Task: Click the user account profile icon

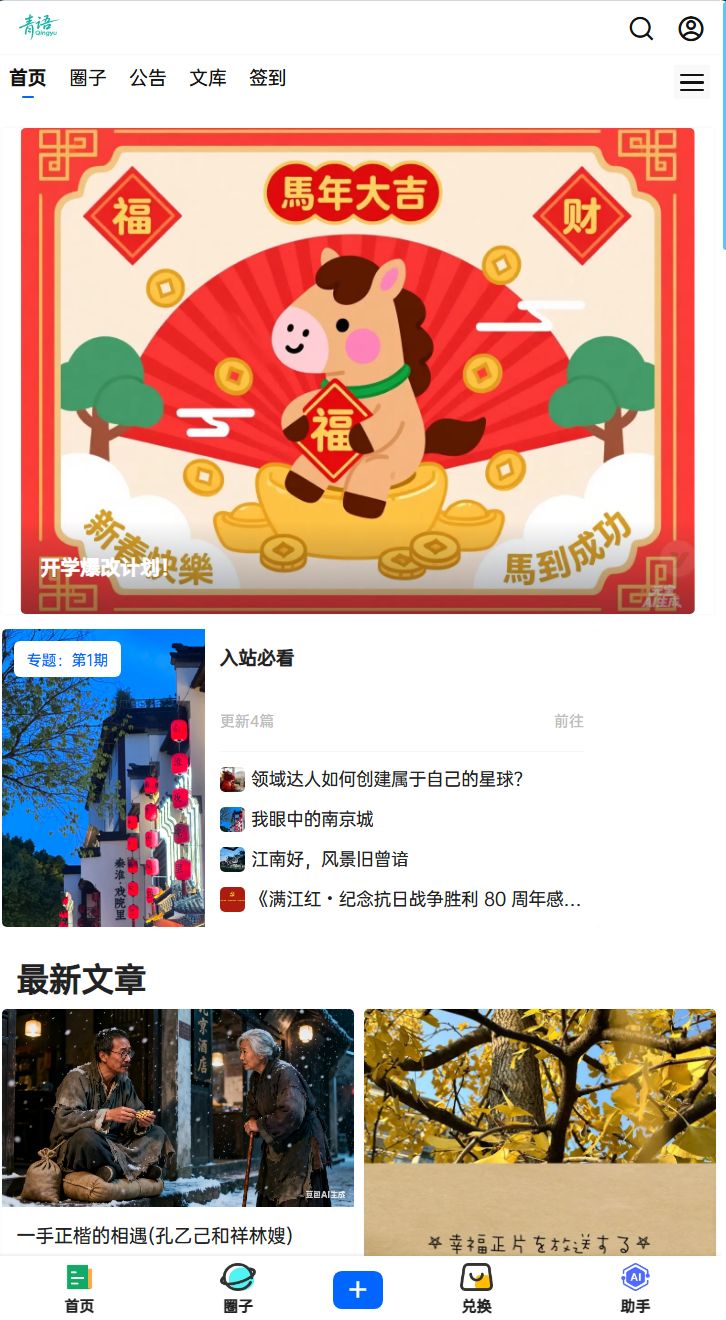Action: tap(690, 29)
